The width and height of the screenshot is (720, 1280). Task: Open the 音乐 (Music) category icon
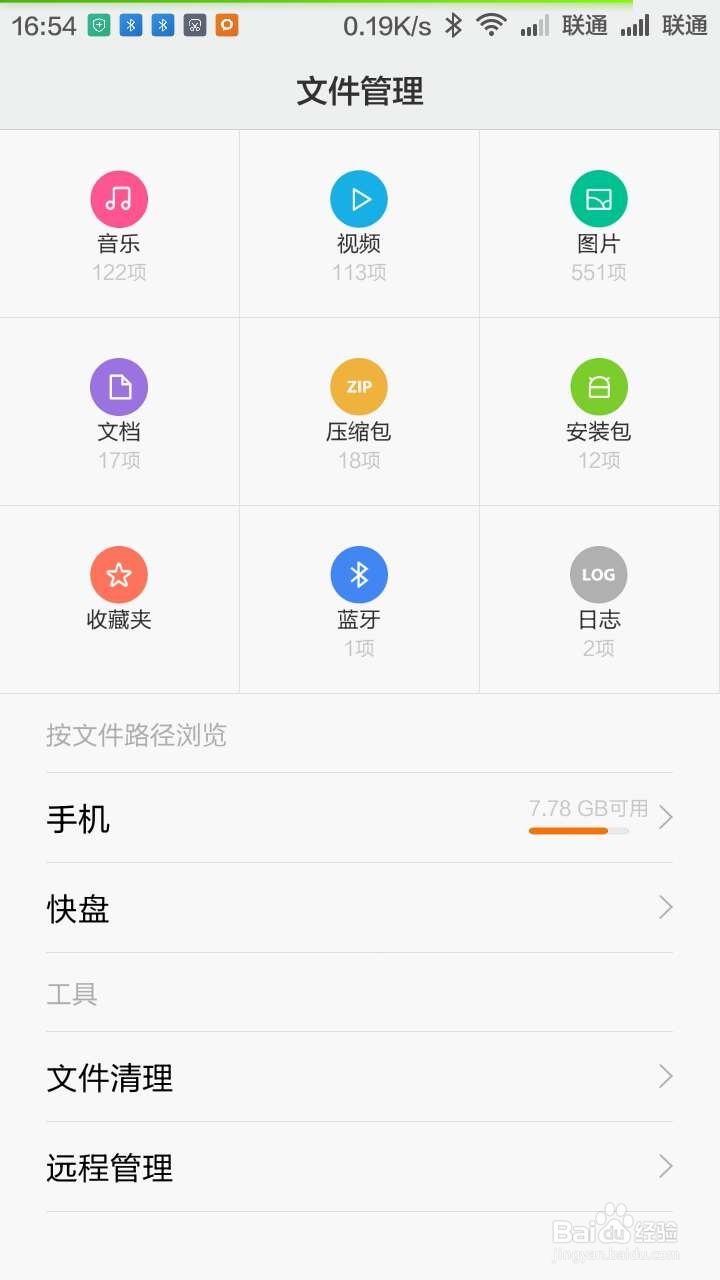coord(118,198)
